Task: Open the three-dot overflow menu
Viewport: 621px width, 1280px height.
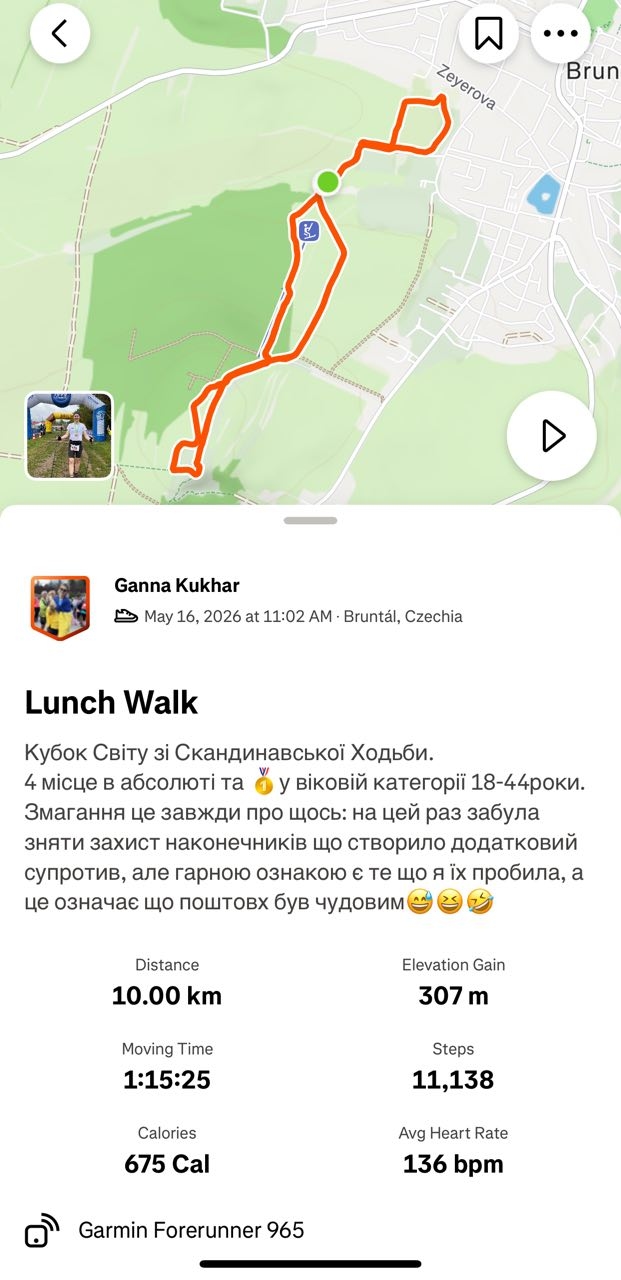Action: point(560,33)
